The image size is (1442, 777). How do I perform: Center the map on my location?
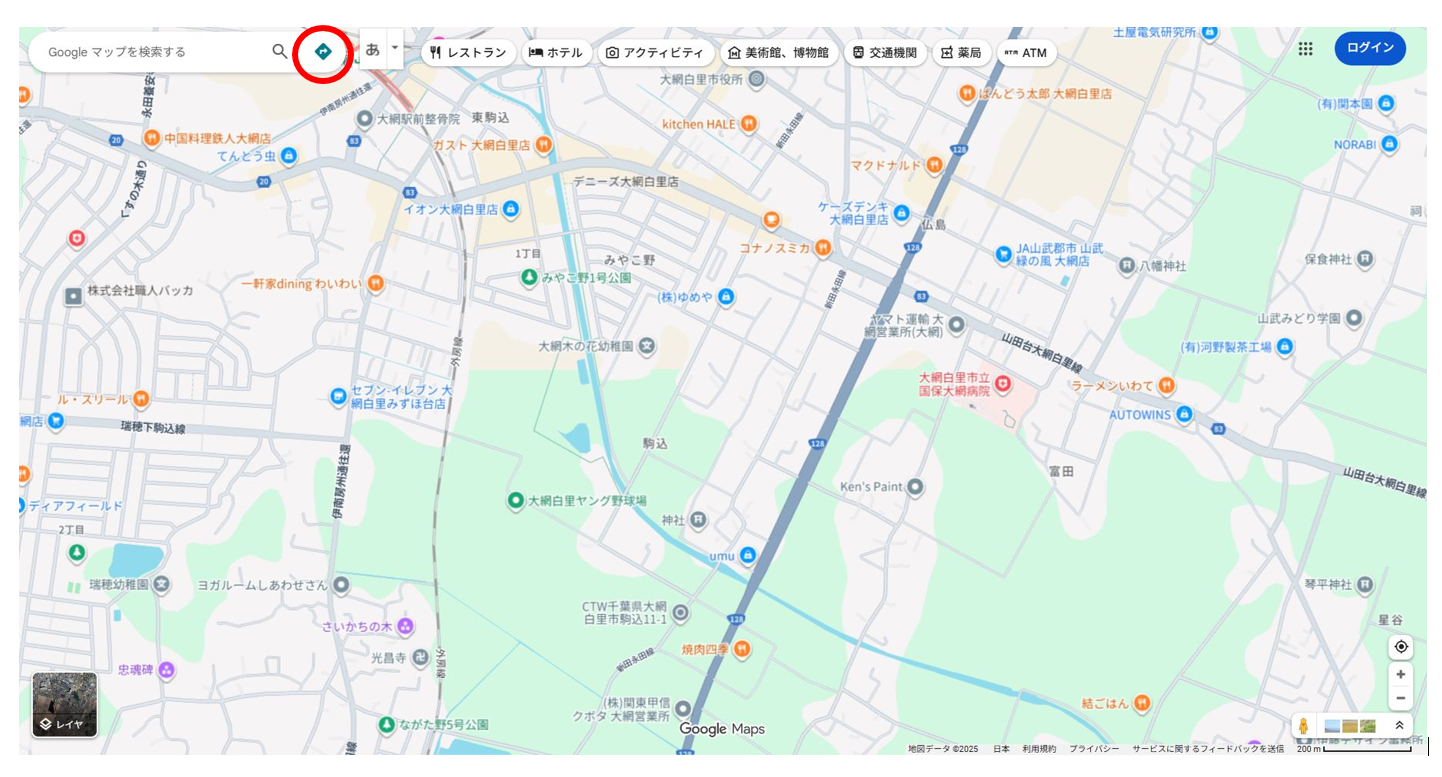[x=1401, y=647]
